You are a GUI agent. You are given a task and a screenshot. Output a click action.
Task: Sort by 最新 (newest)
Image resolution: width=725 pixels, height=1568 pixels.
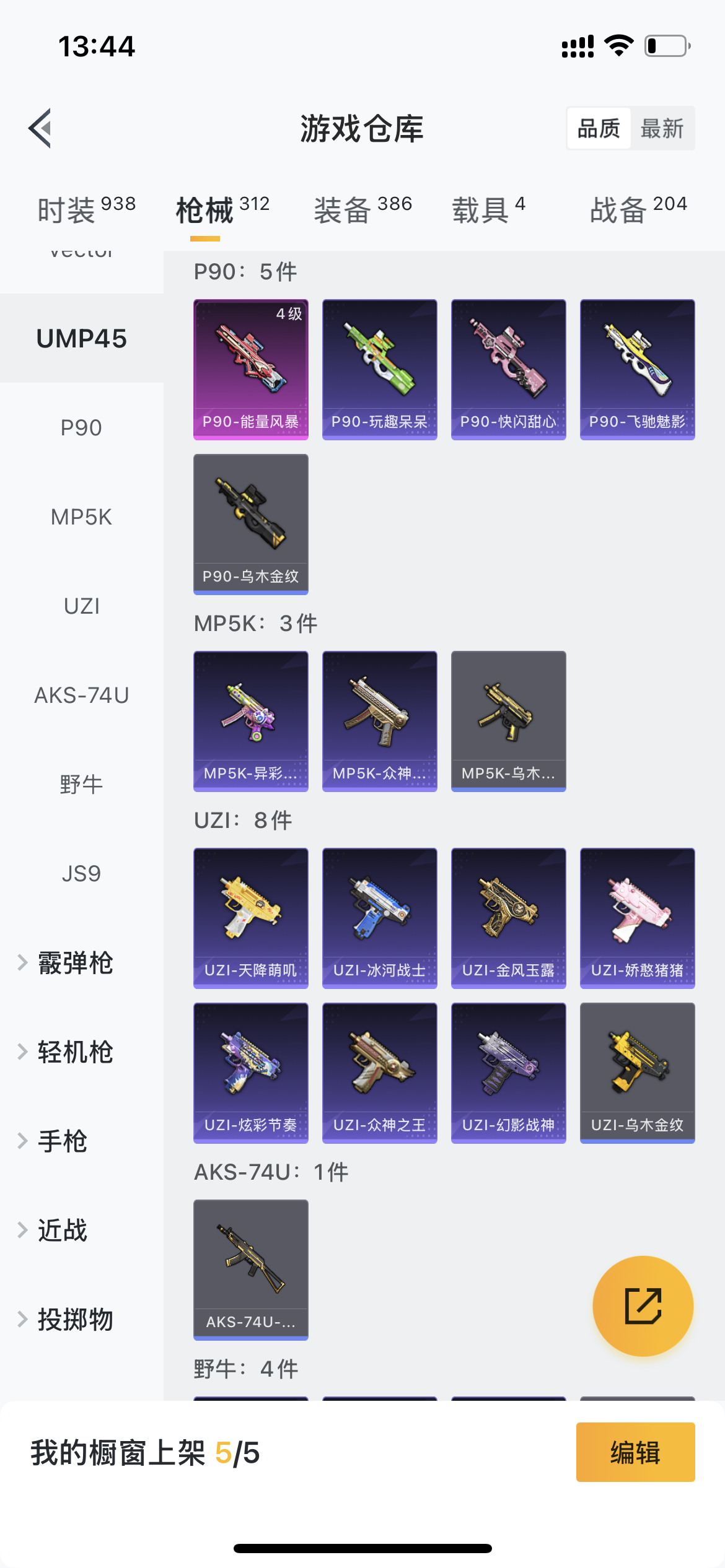click(661, 129)
